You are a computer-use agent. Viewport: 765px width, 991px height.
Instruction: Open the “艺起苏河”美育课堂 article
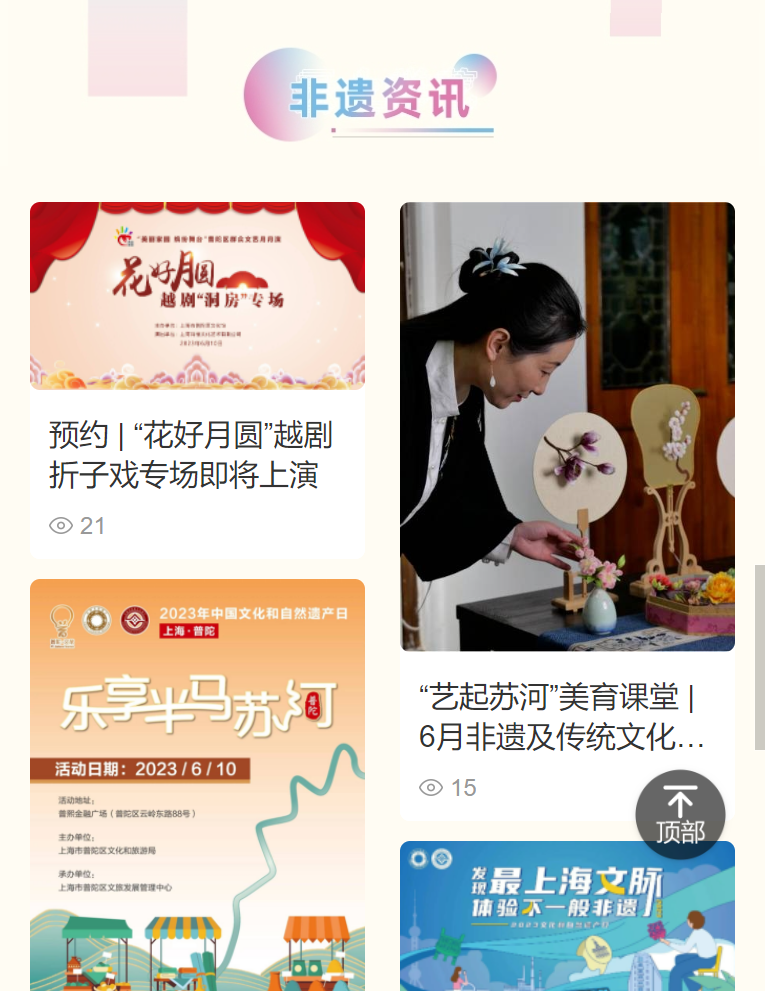[561, 715]
